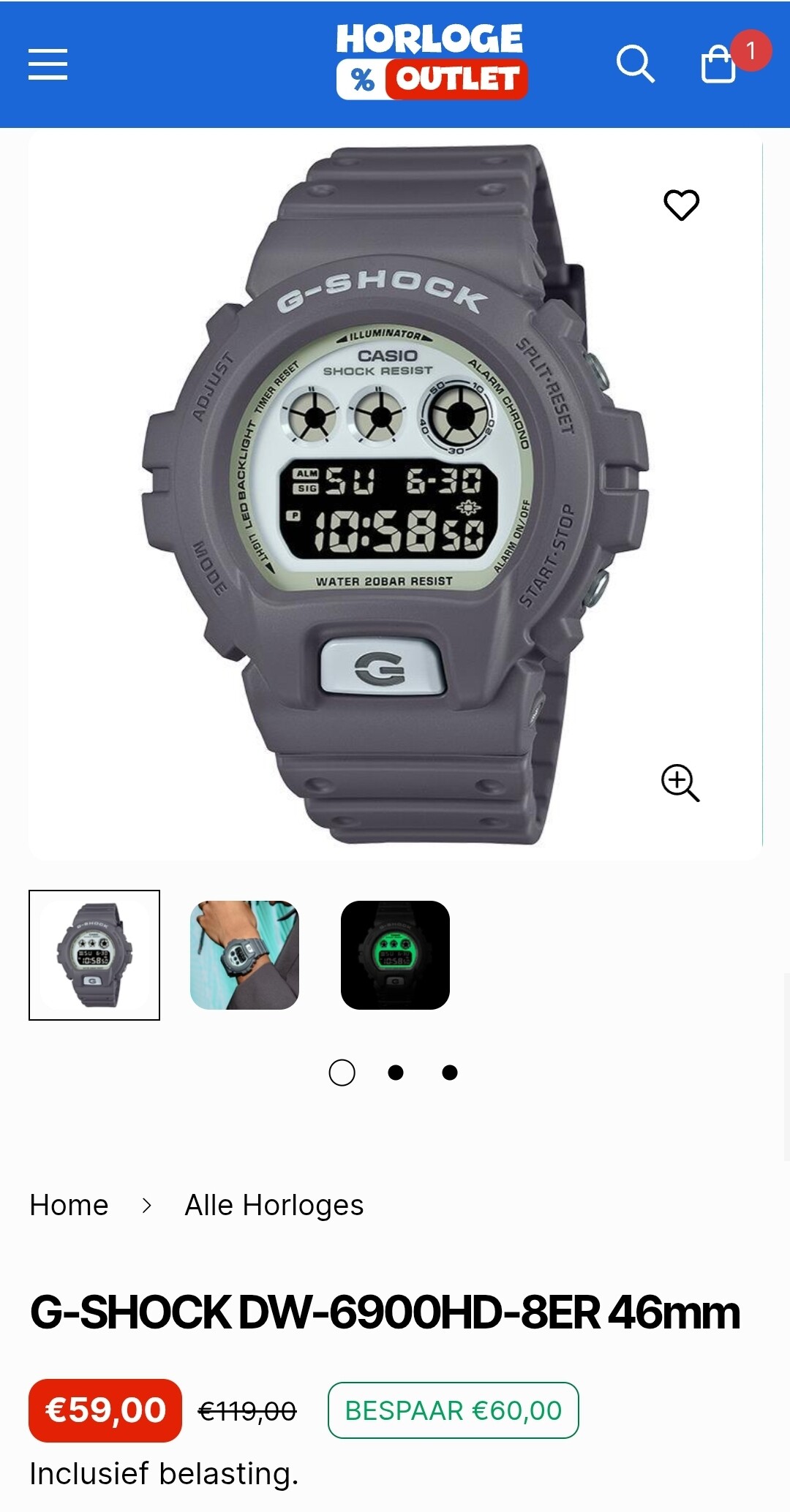Zoom in on the product image
Screen dimensions: 790x1512
(x=680, y=783)
